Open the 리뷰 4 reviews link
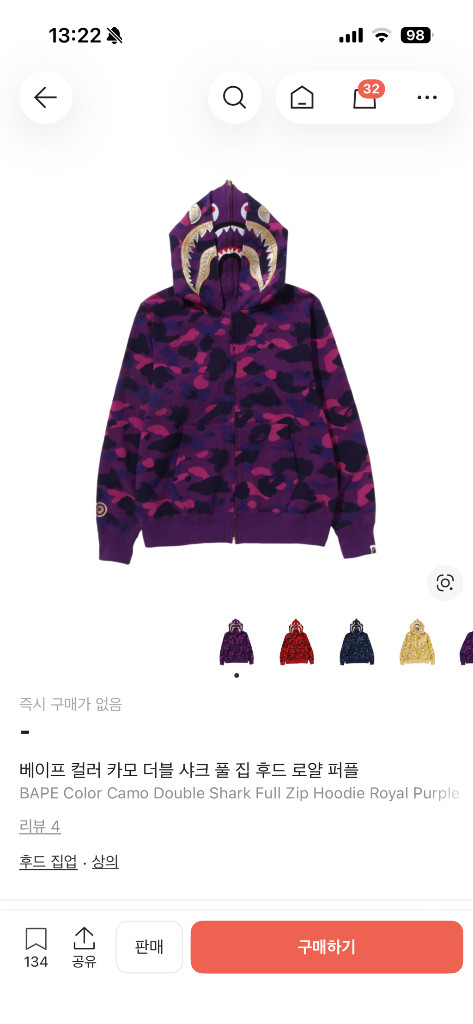The height and width of the screenshot is (1024, 473). (40, 827)
